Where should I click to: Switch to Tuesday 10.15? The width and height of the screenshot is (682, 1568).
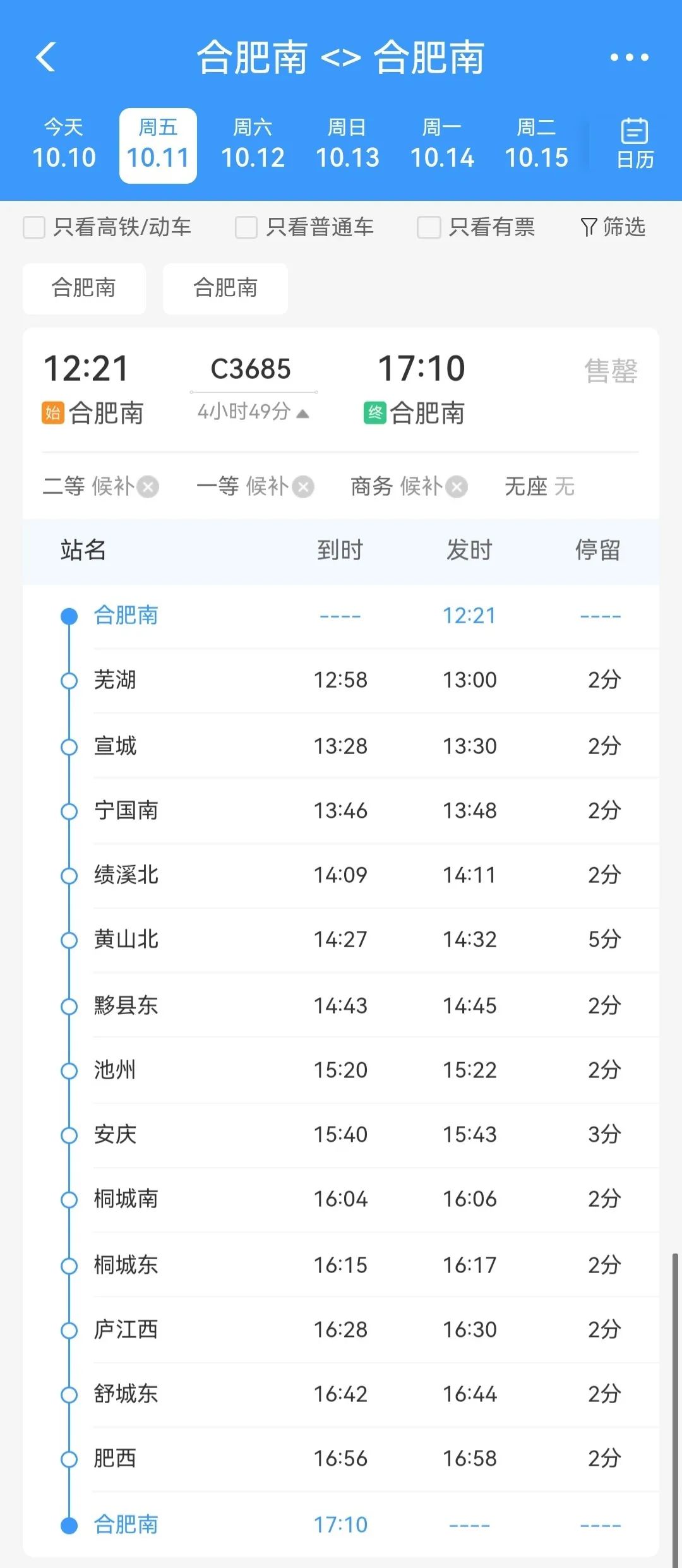coord(537,145)
